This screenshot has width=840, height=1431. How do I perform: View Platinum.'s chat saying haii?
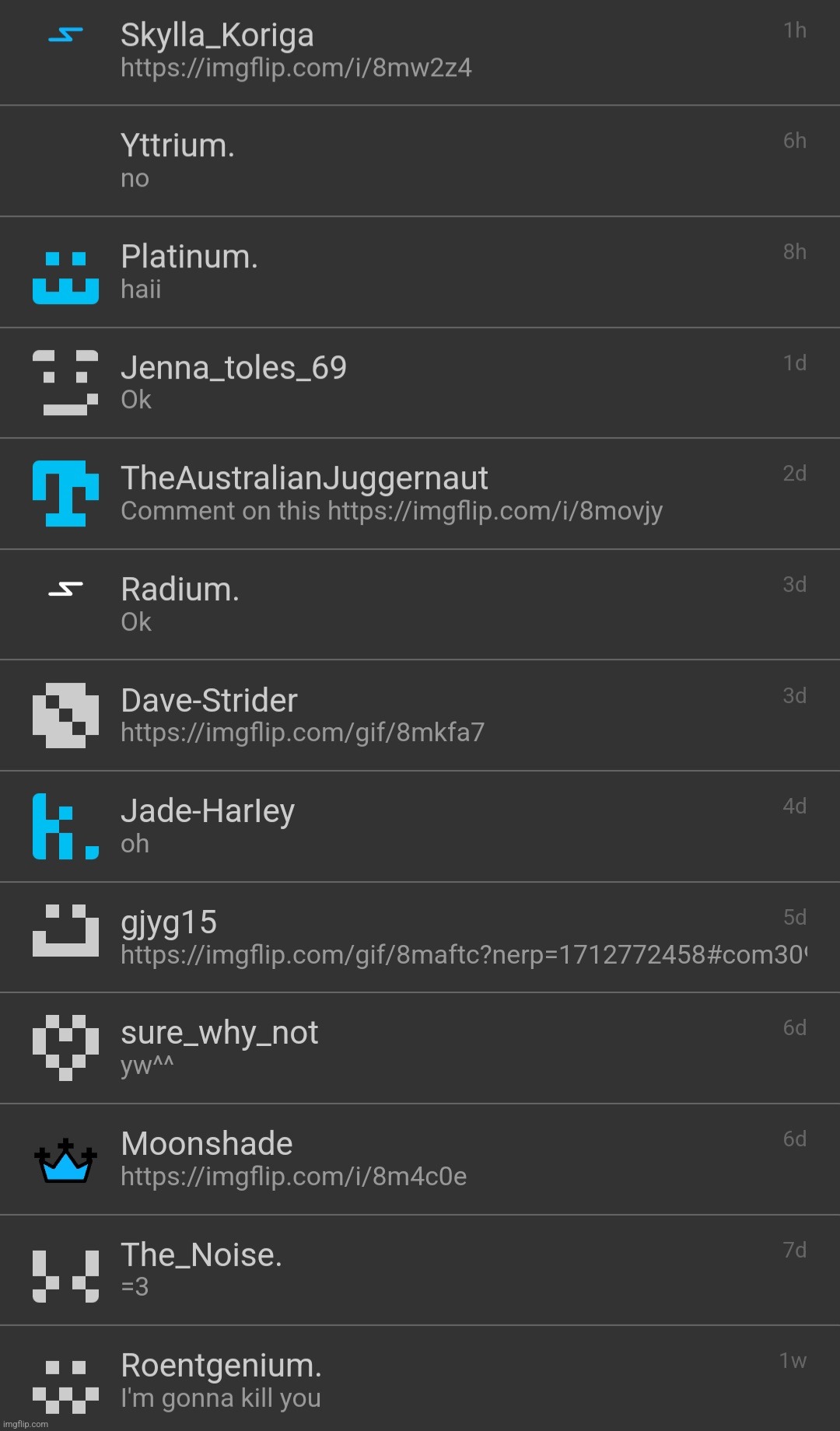pos(420,272)
